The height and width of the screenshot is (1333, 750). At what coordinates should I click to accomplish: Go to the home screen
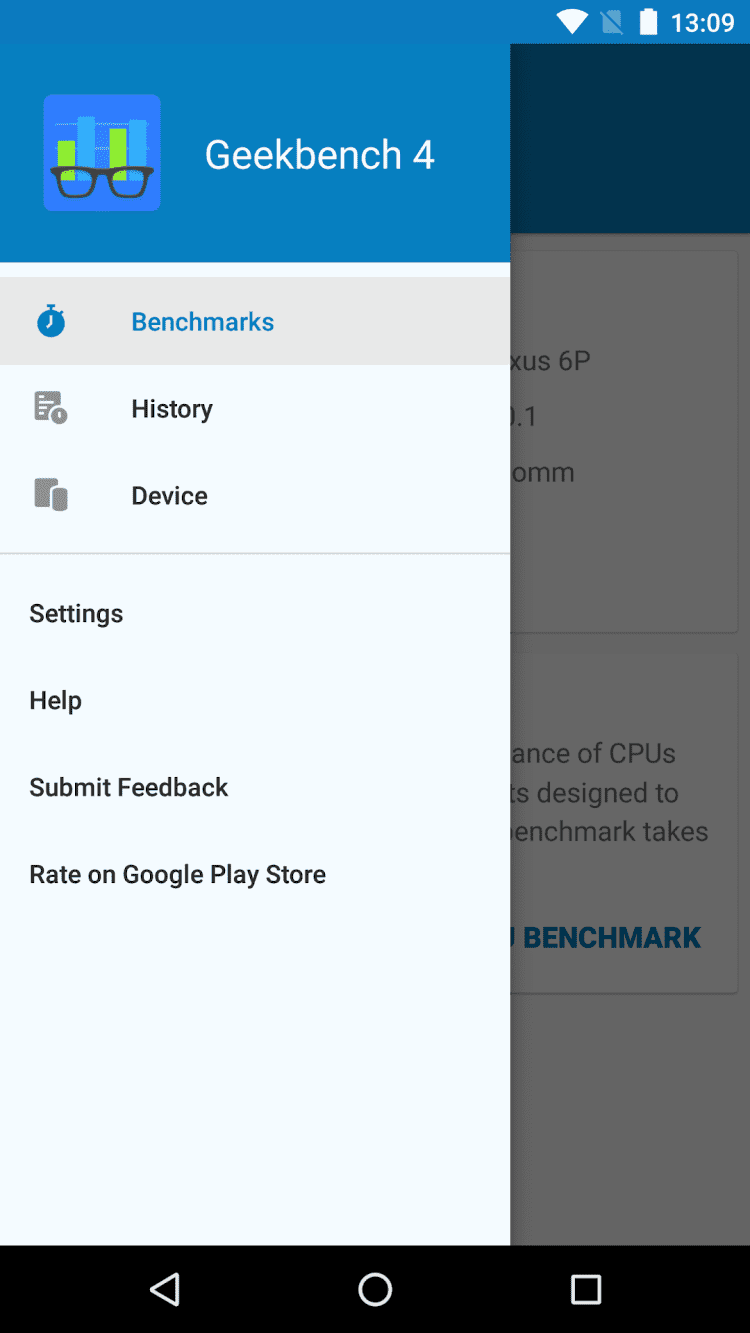[375, 1289]
